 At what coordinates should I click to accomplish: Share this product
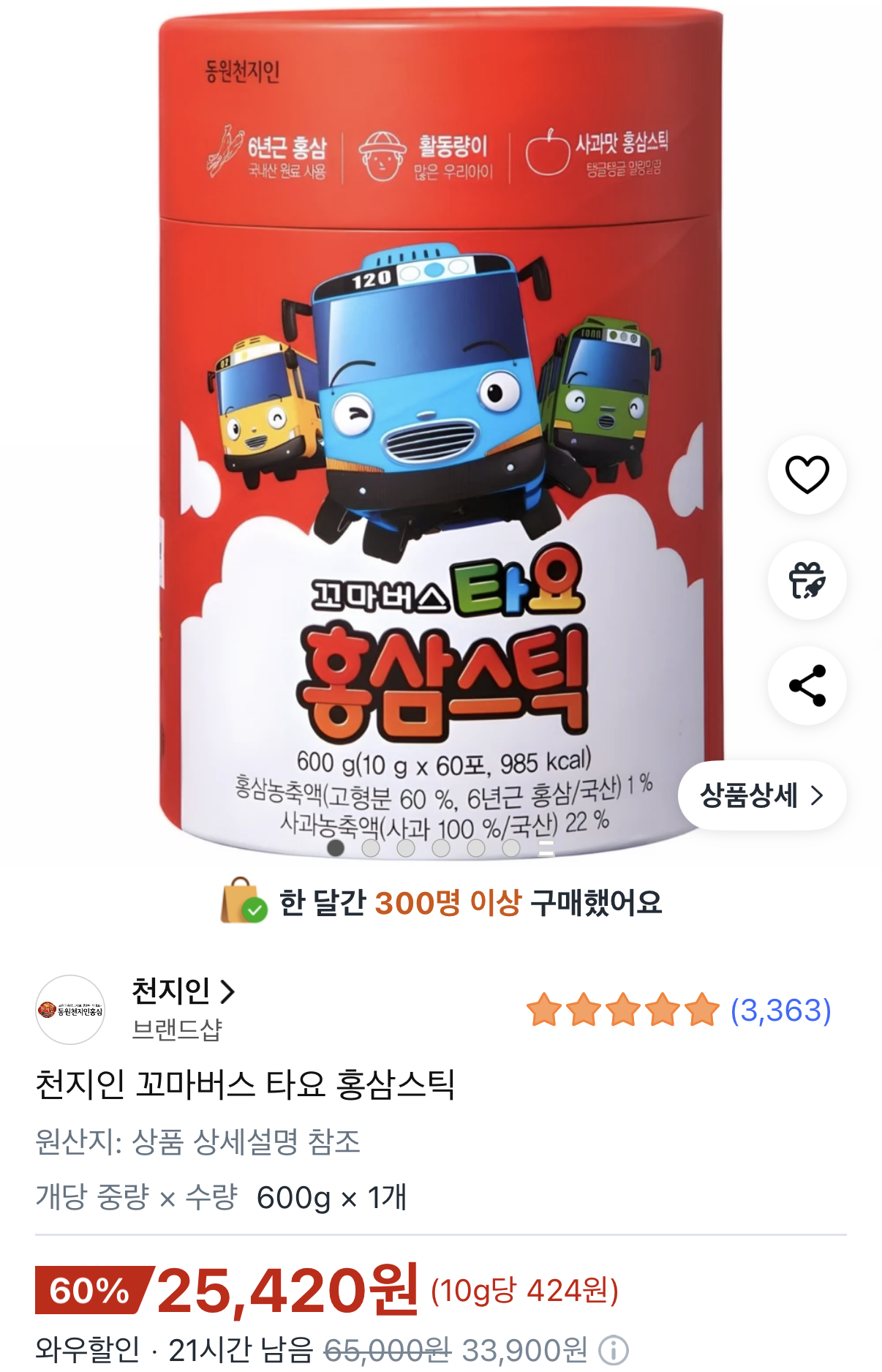807,686
